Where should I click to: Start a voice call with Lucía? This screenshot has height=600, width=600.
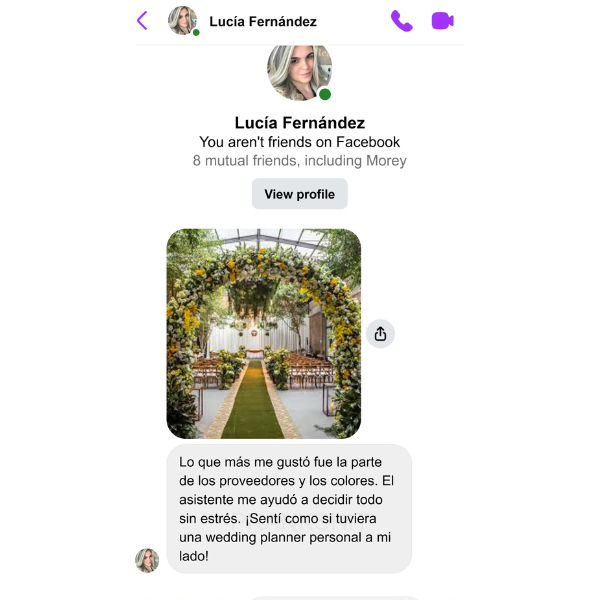coord(401,21)
